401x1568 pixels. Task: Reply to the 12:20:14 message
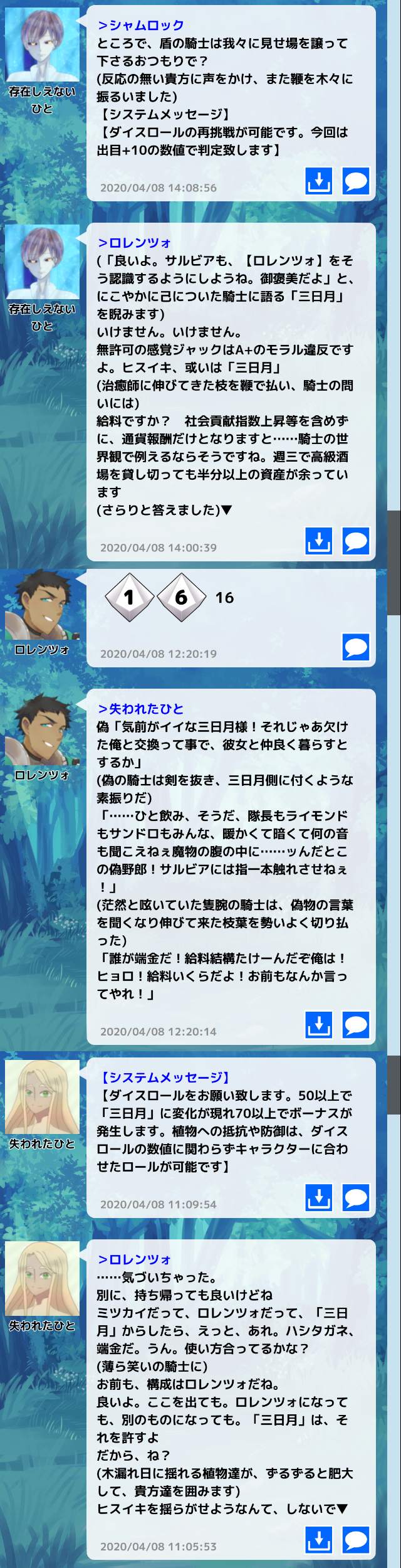tap(356, 1024)
